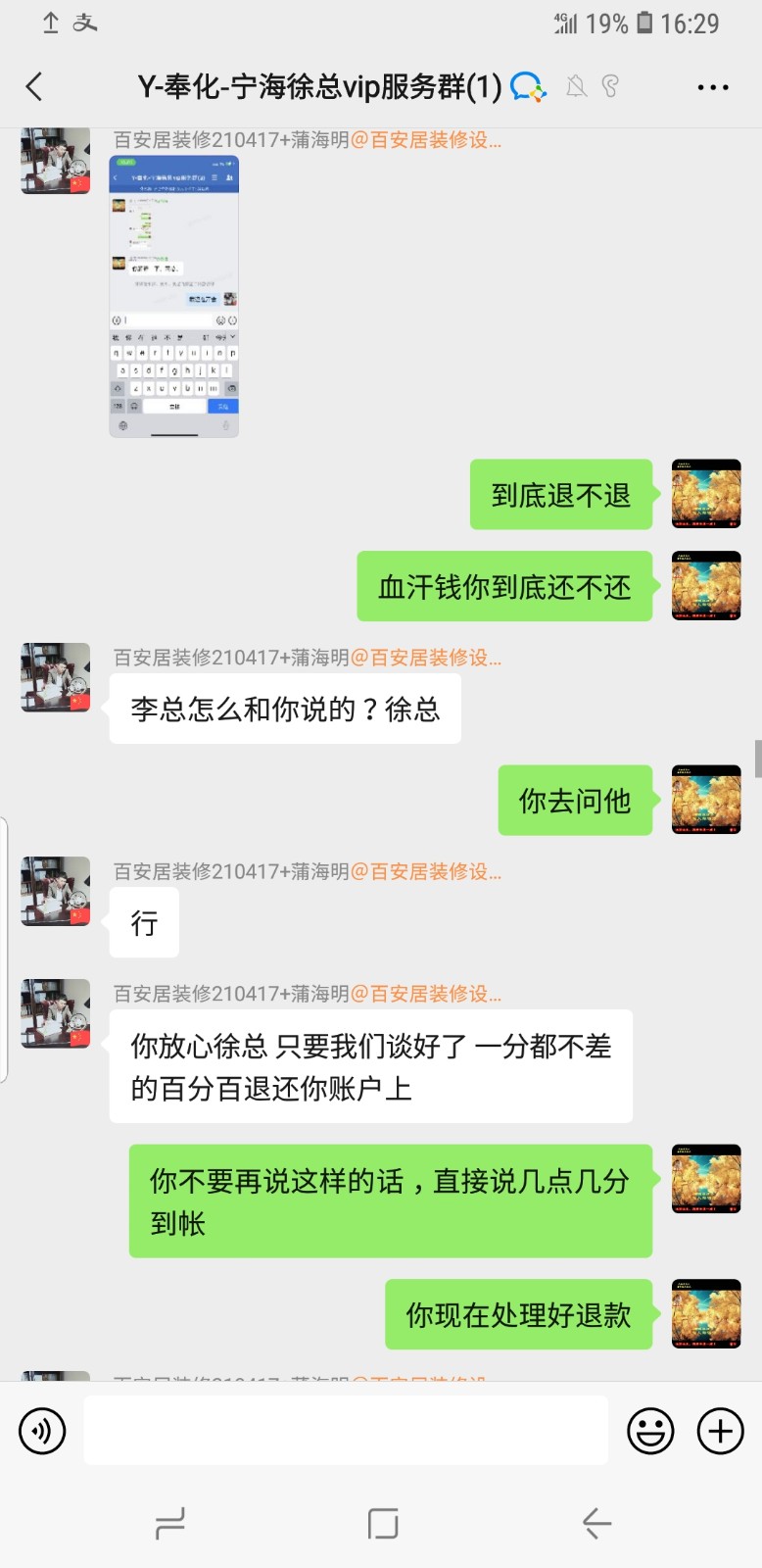Image resolution: width=762 pixels, height=1568 pixels.
Task: Open the plus attachment menu
Action: [720, 1431]
